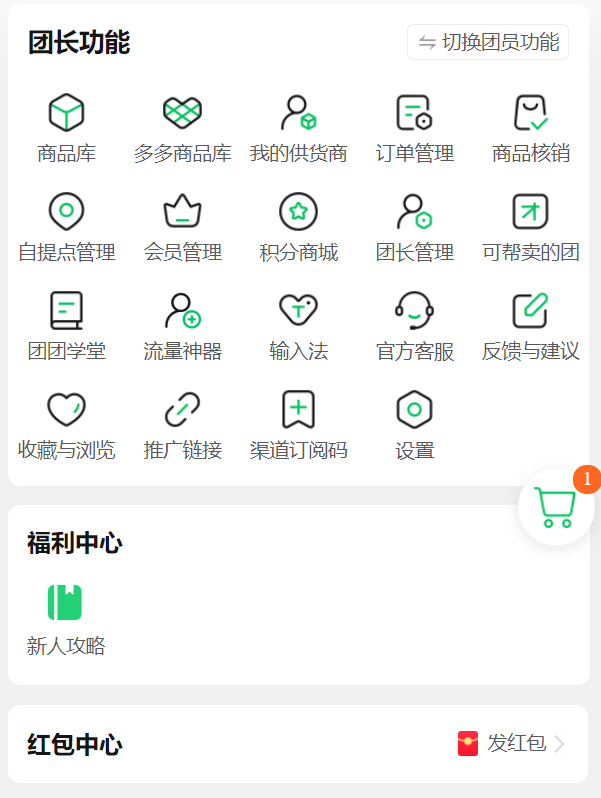
Task: View 可帮卖的团
Action: point(530,226)
